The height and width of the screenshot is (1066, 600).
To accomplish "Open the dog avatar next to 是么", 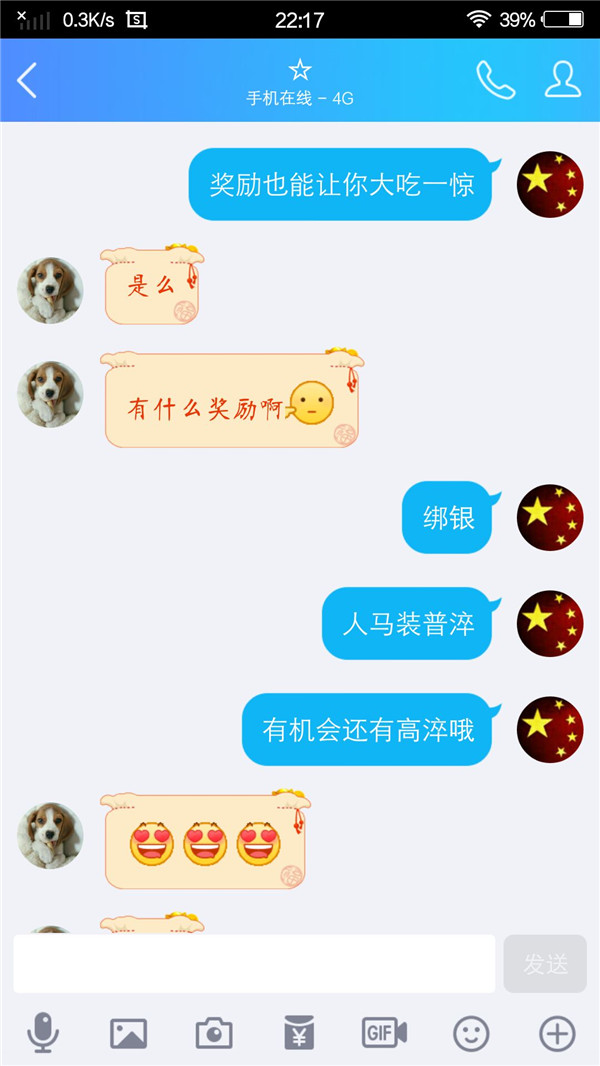I will (x=50, y=290).
